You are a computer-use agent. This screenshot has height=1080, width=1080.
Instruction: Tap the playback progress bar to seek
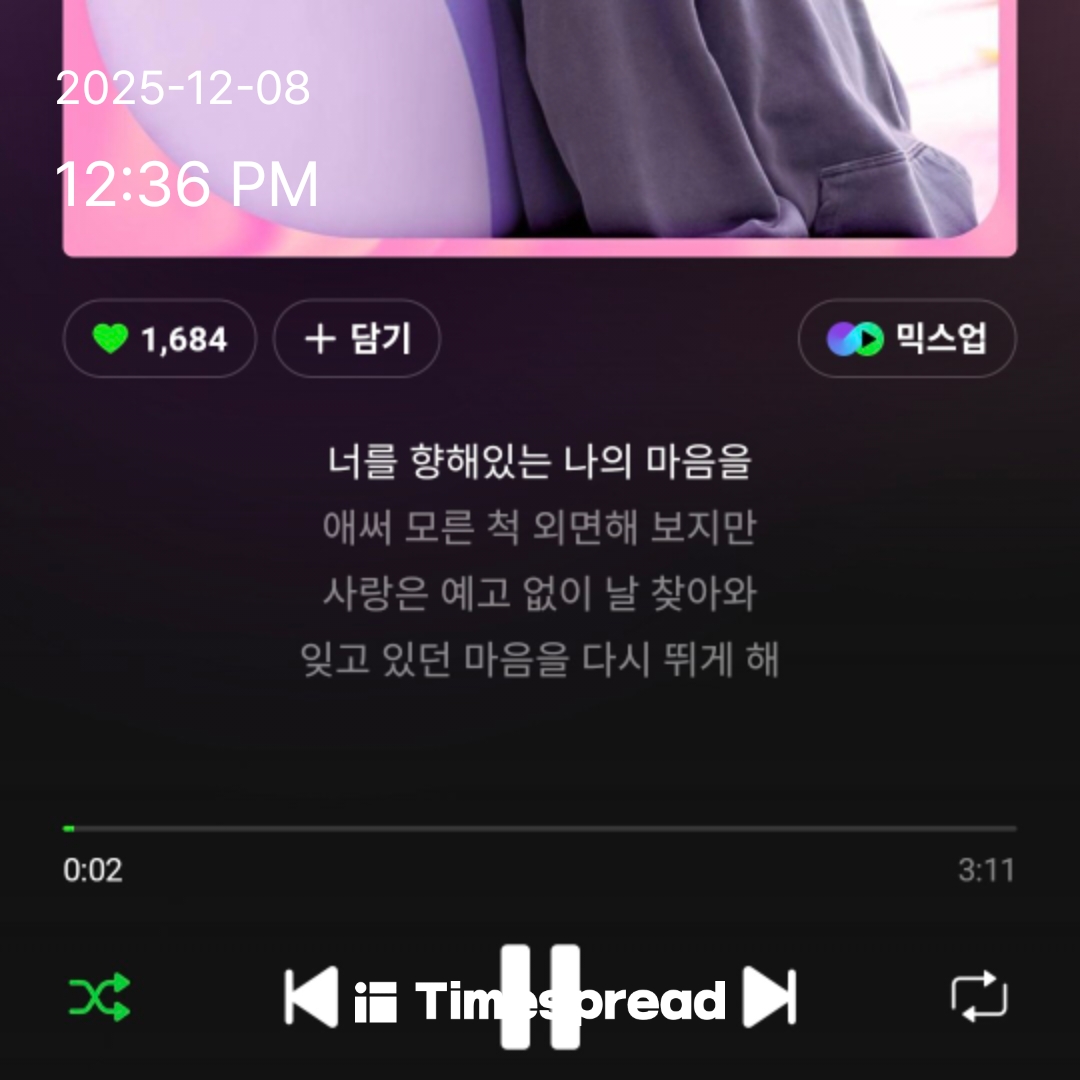coord(540,829)
